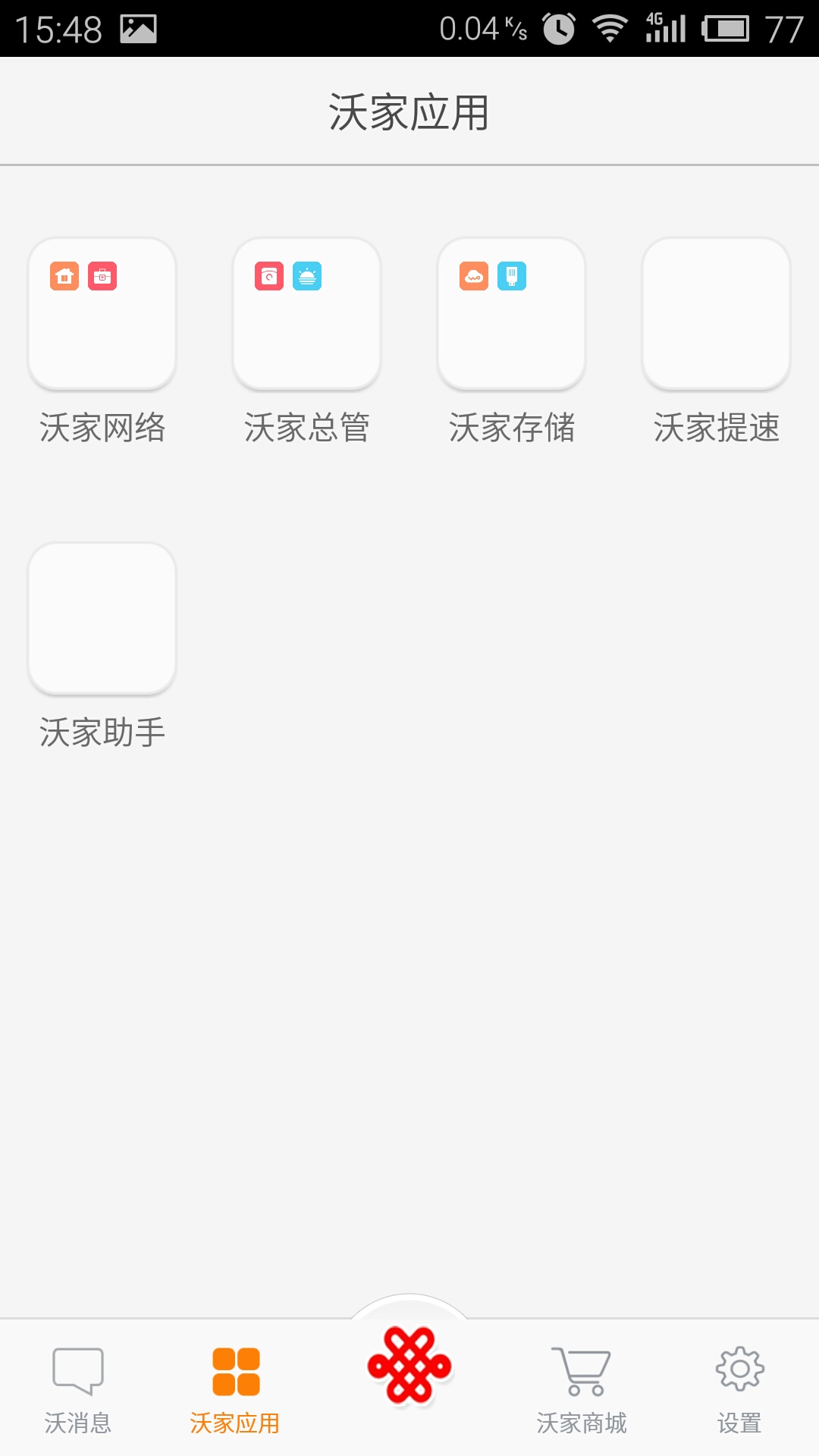Open the 沃家助手 folder
This screenshot has width=819, height=1456.
[102, 619]
